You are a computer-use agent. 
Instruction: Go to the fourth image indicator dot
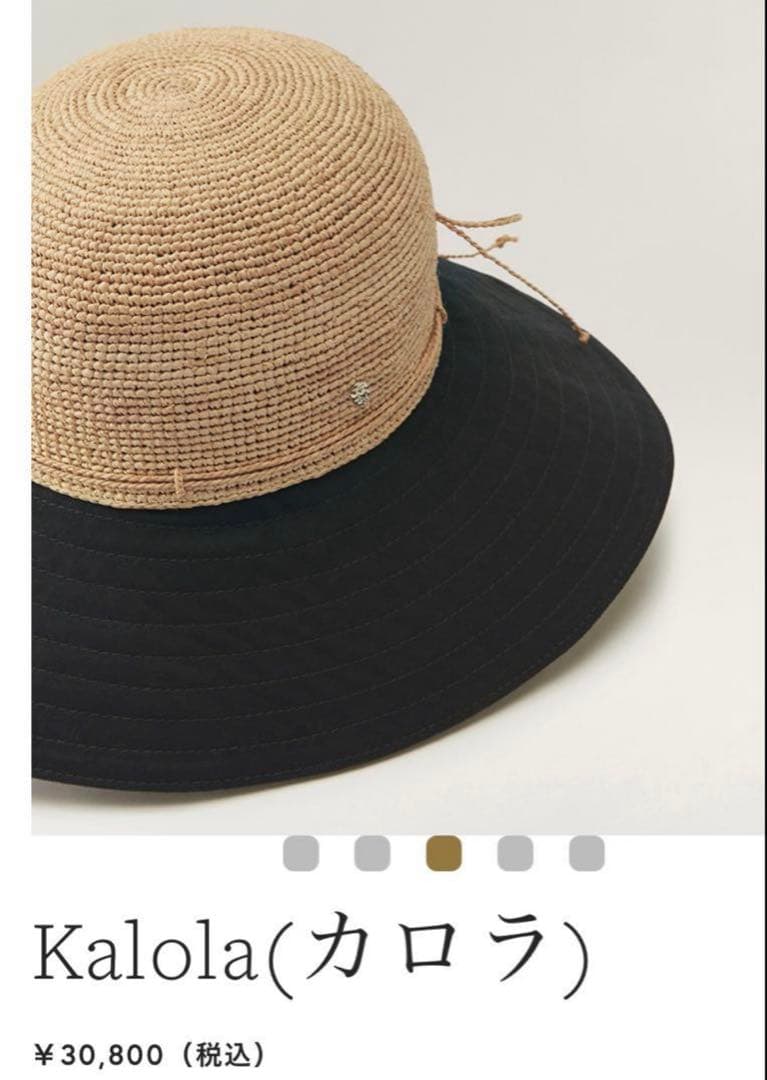[515, 853]
